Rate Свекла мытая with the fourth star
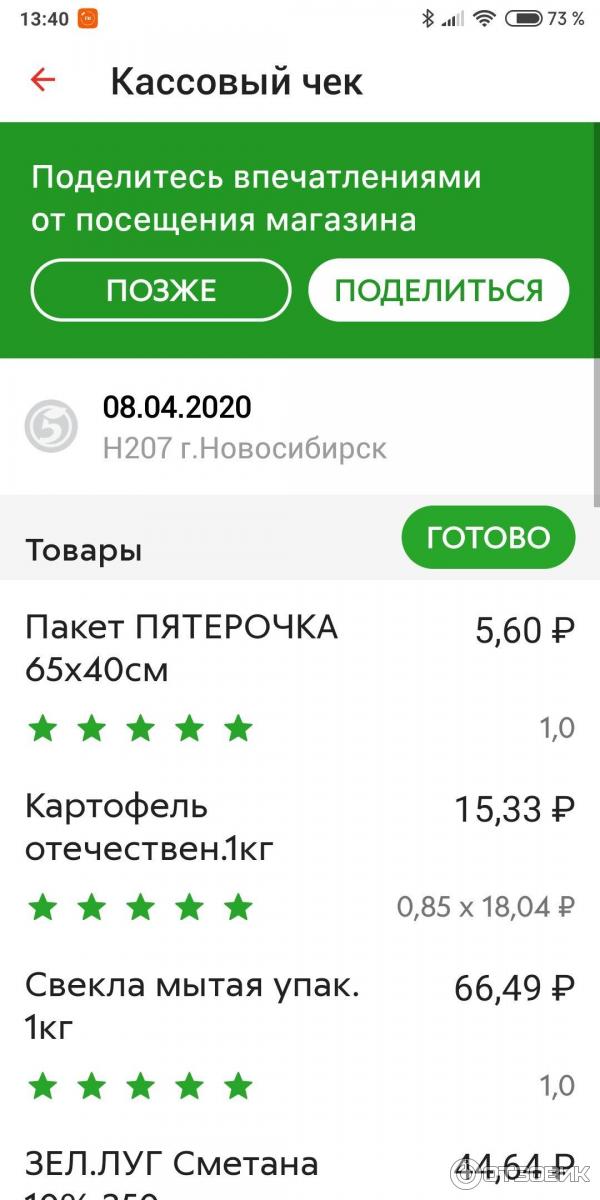Screen dimensions: 600x1200 click(x=189, y=1085)
